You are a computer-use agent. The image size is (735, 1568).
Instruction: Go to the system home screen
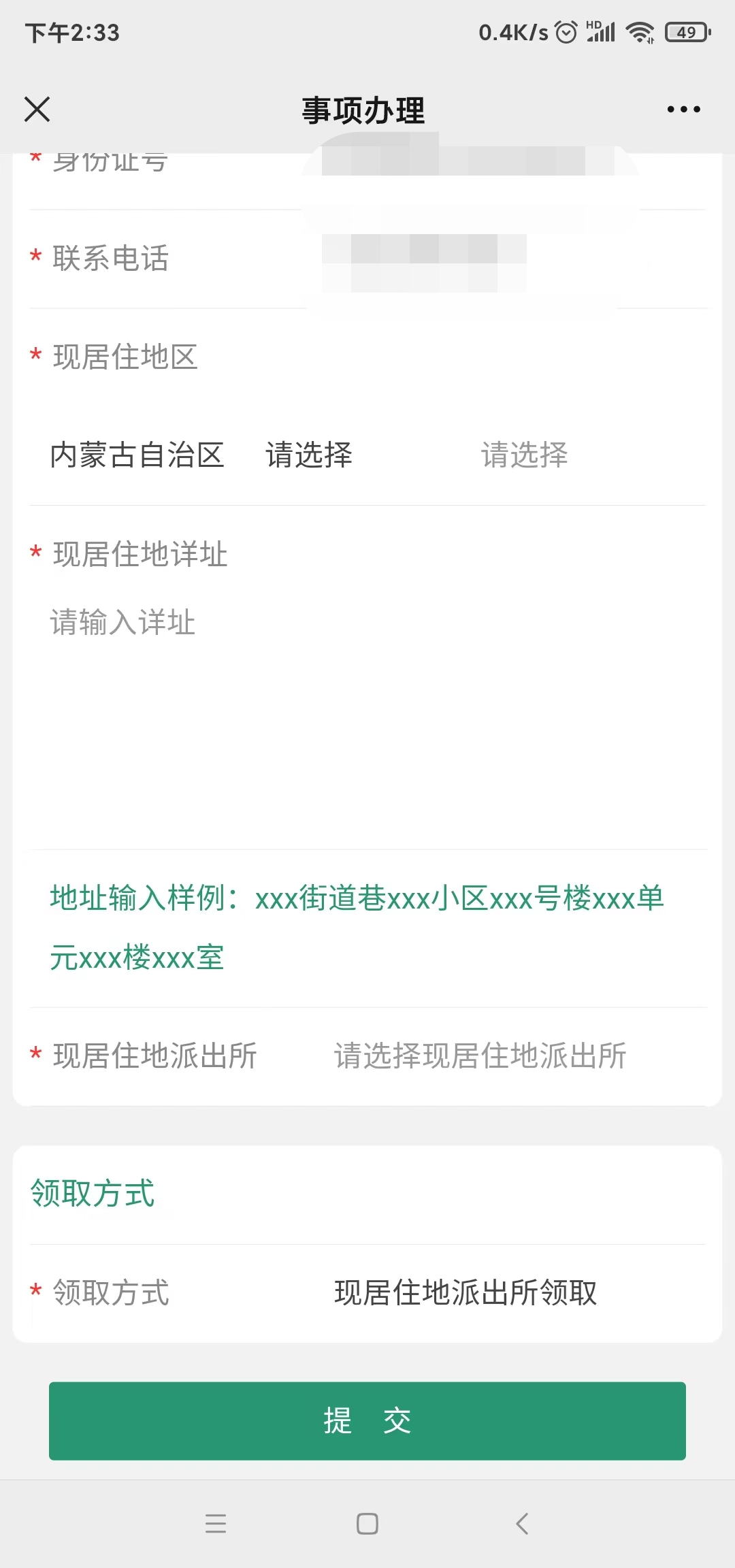367,1523
